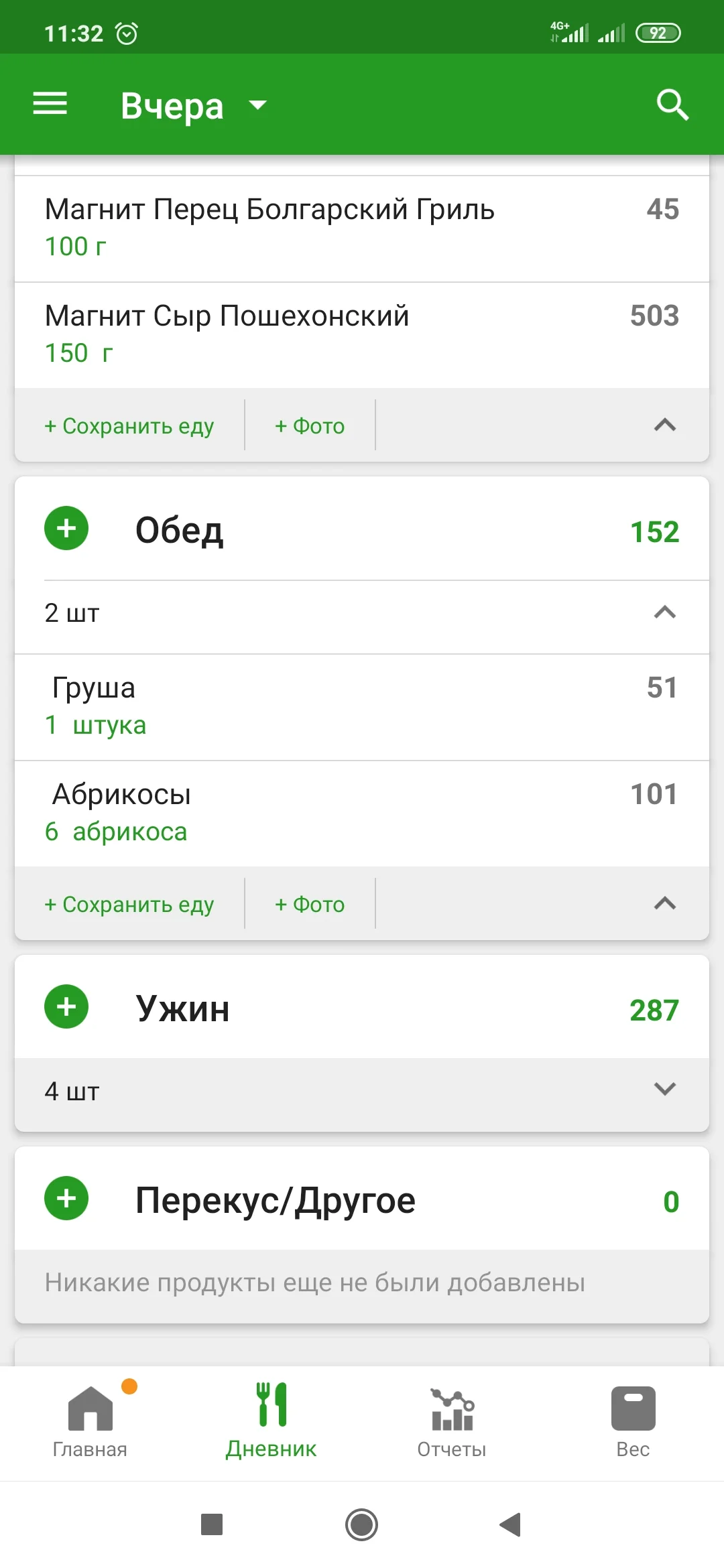Viewport: 724px width, 1568px height.
Task: Open the navigation drawer menu
Action: [49, 104]
